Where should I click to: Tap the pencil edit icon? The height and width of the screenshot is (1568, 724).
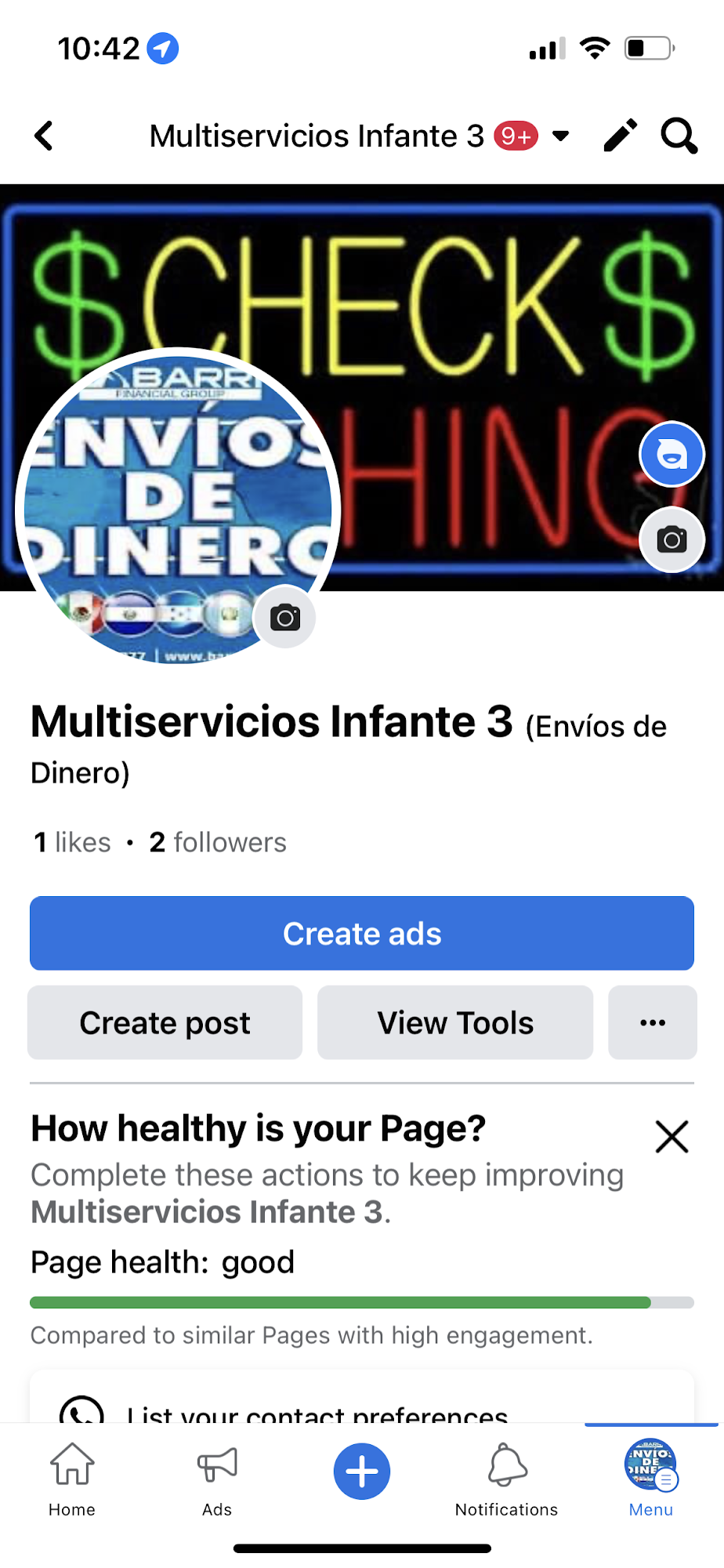tap(620, 136)
